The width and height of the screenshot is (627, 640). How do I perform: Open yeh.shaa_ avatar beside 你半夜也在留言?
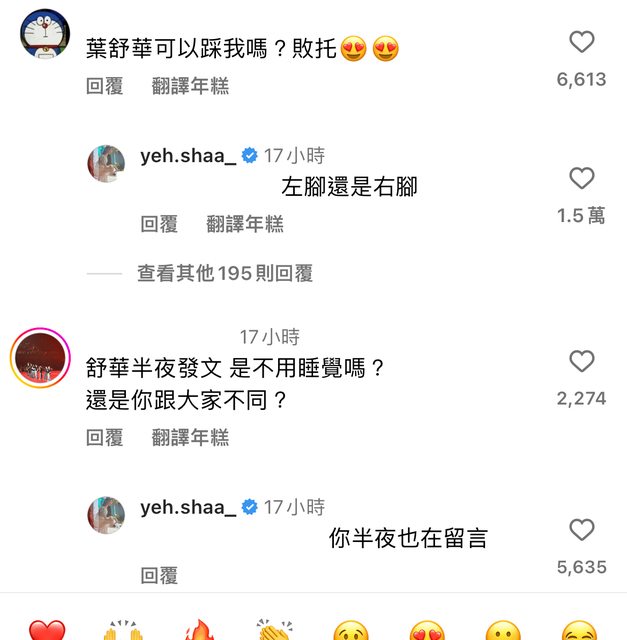[x=106, y=515]
